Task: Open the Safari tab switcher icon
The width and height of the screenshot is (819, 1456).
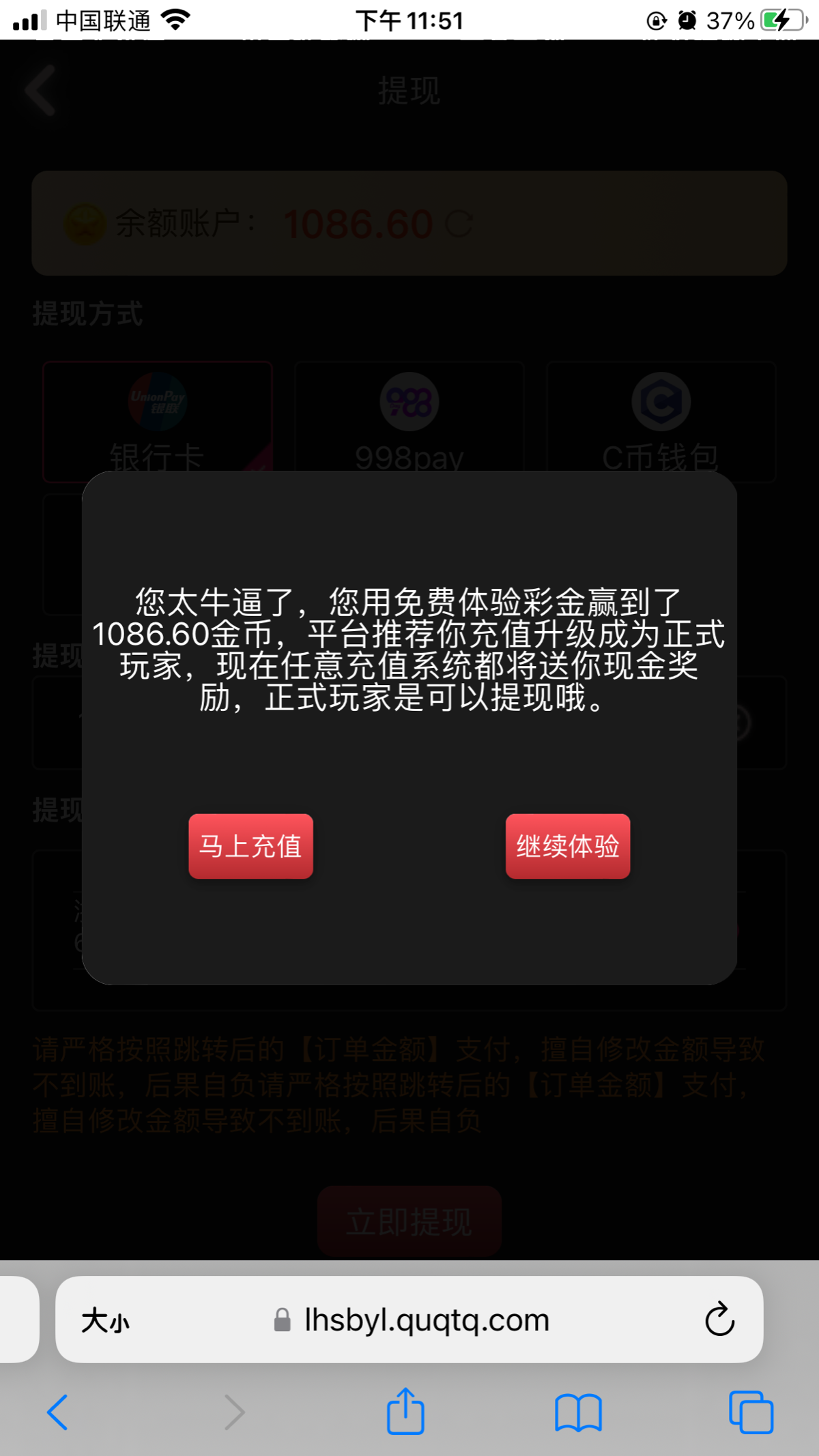Action: [751, 1411]
